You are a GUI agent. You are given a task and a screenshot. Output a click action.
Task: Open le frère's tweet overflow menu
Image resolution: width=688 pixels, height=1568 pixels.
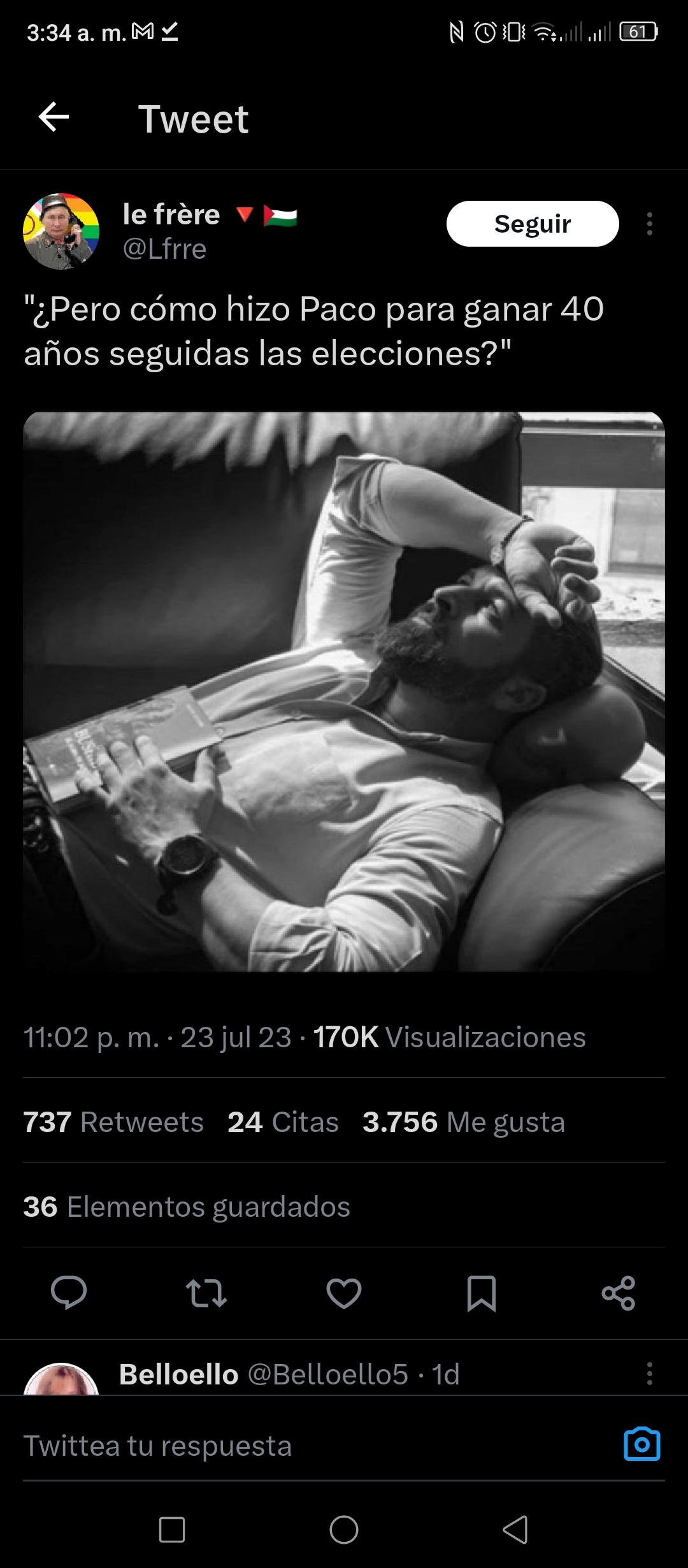649,224
